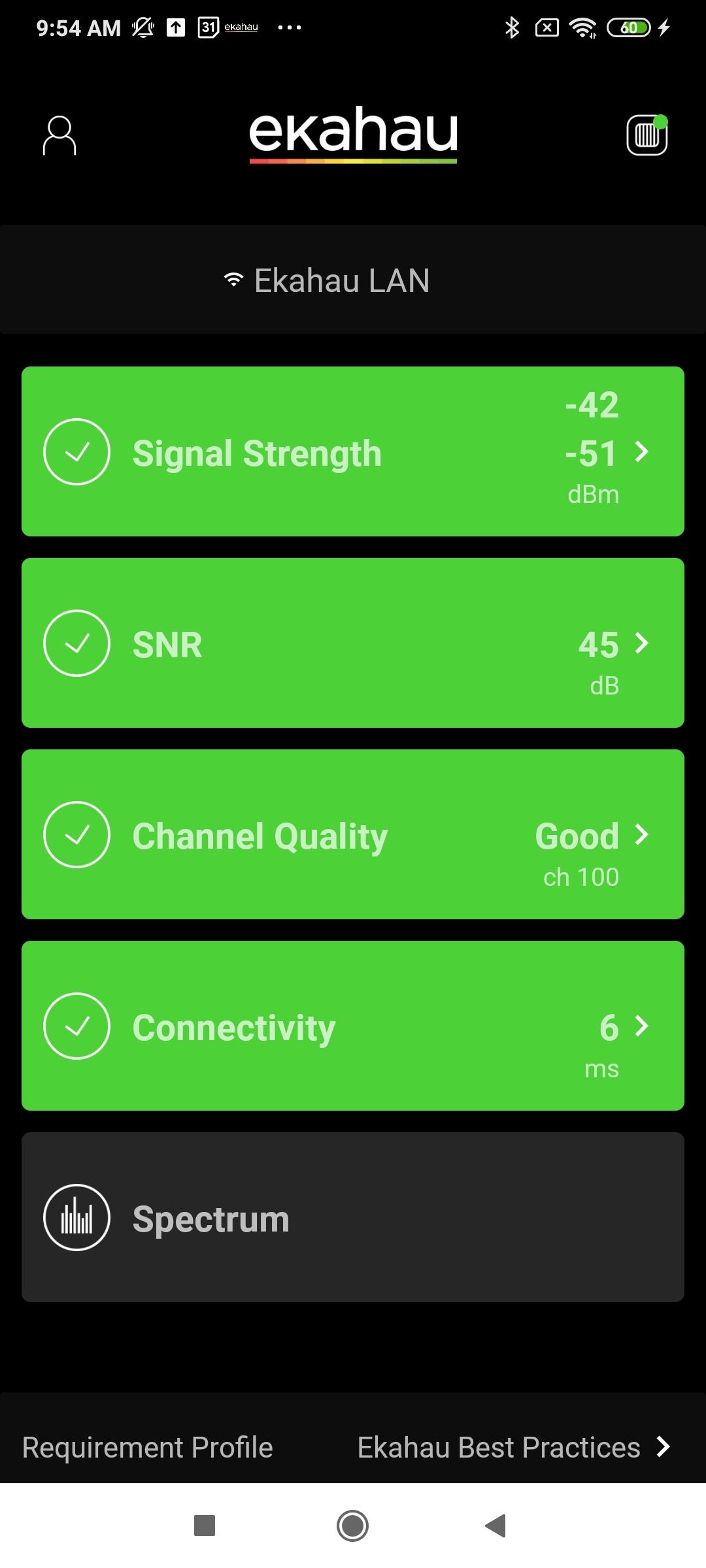
Task: Open the Channel Quality card
Action: point(353,834)
